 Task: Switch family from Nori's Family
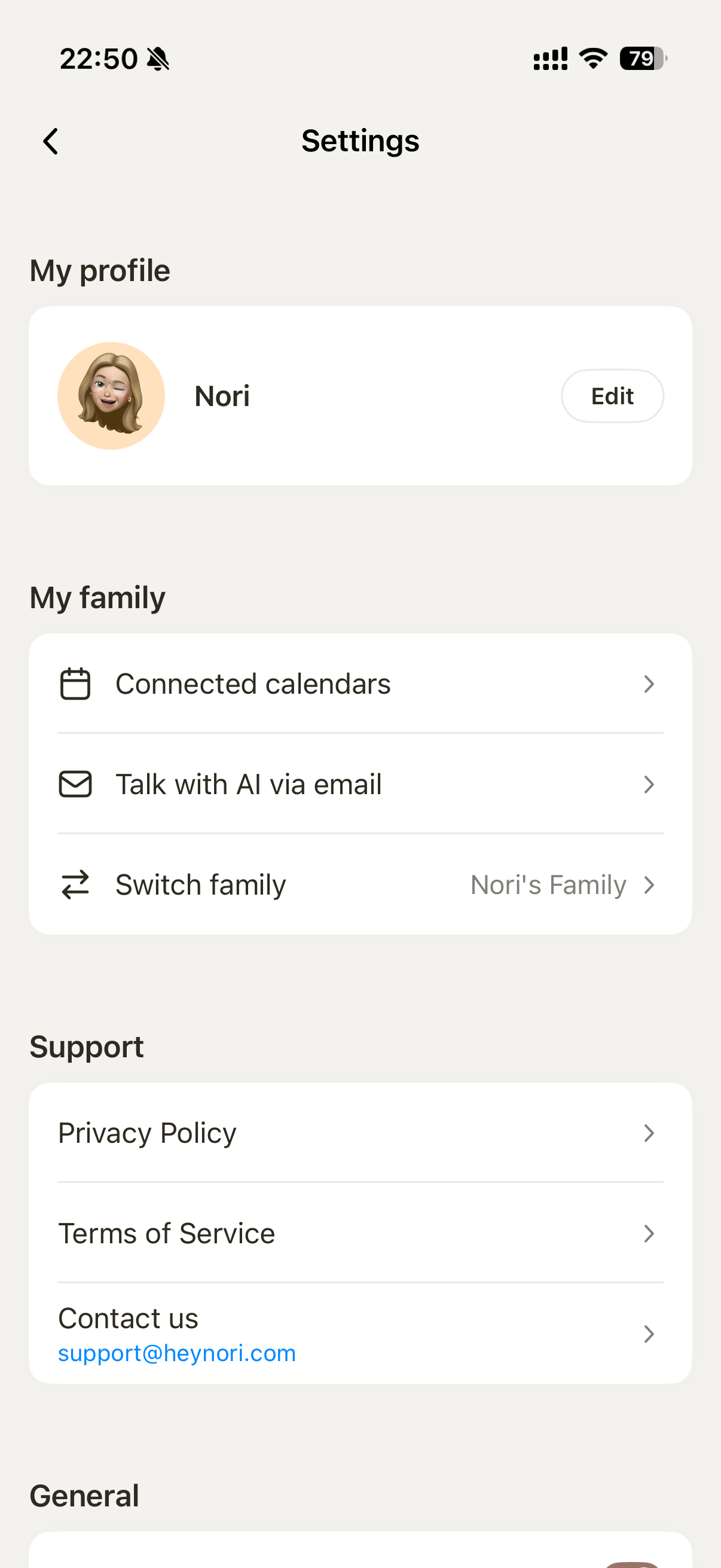point(359,884)
